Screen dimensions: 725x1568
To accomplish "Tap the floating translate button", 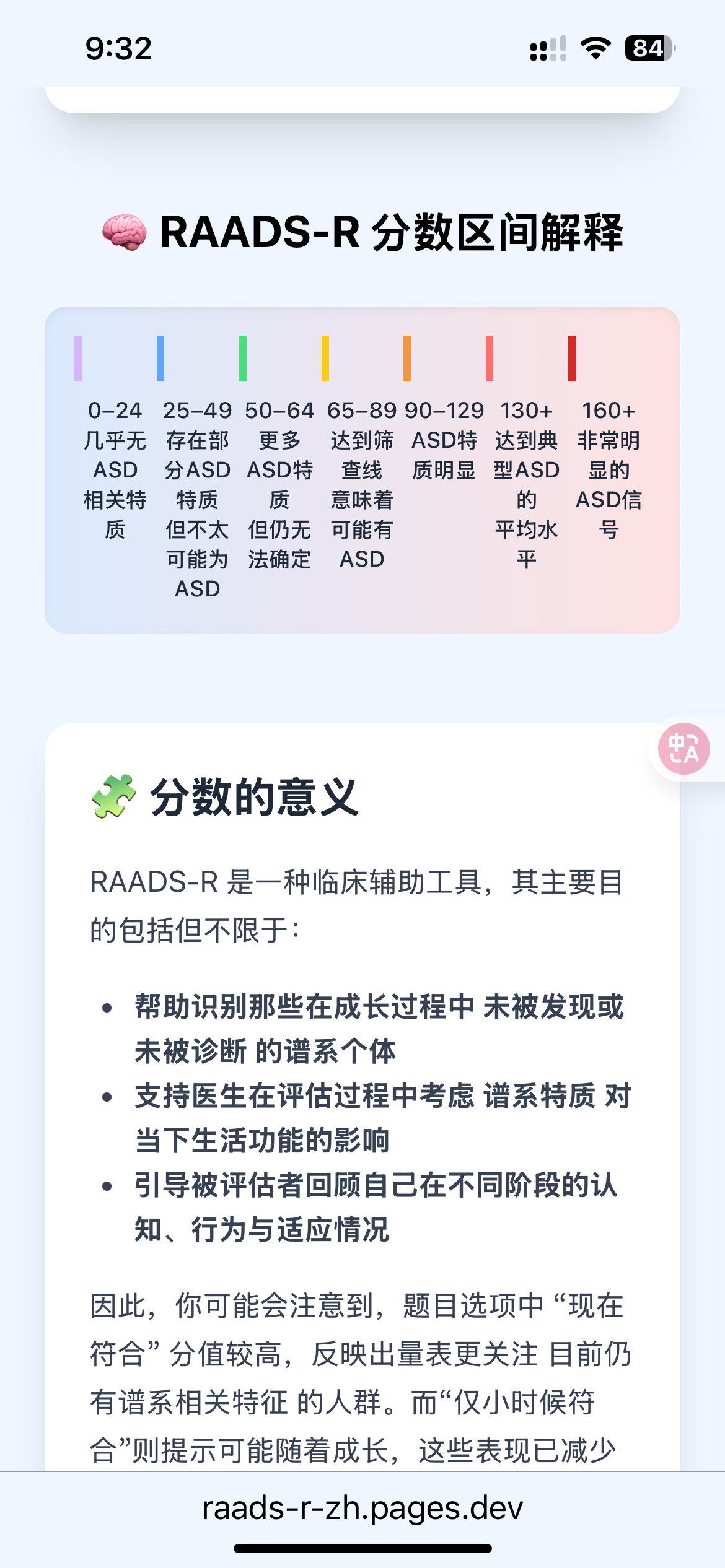I will pyautogui.click(x=683, y=749).
